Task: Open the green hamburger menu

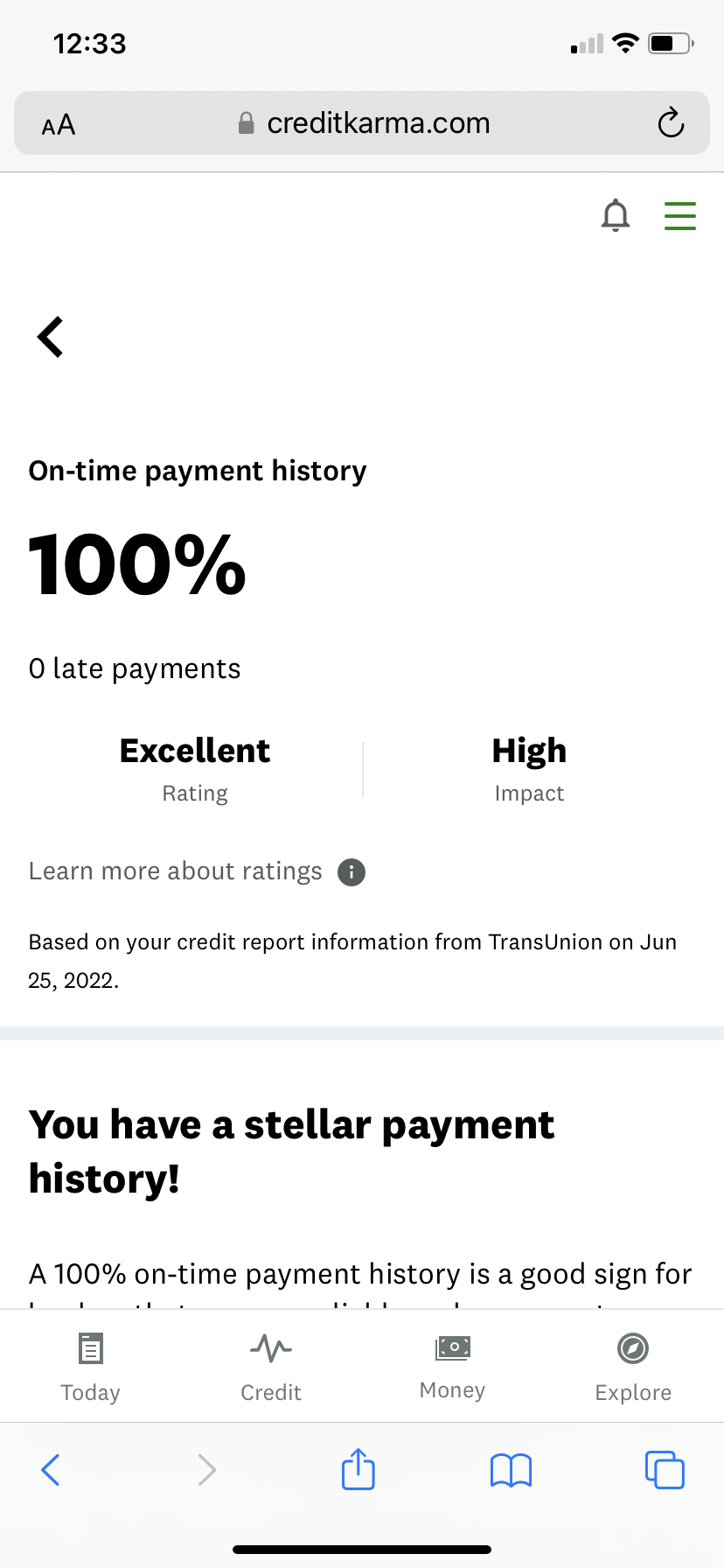Action: (679, 215)
